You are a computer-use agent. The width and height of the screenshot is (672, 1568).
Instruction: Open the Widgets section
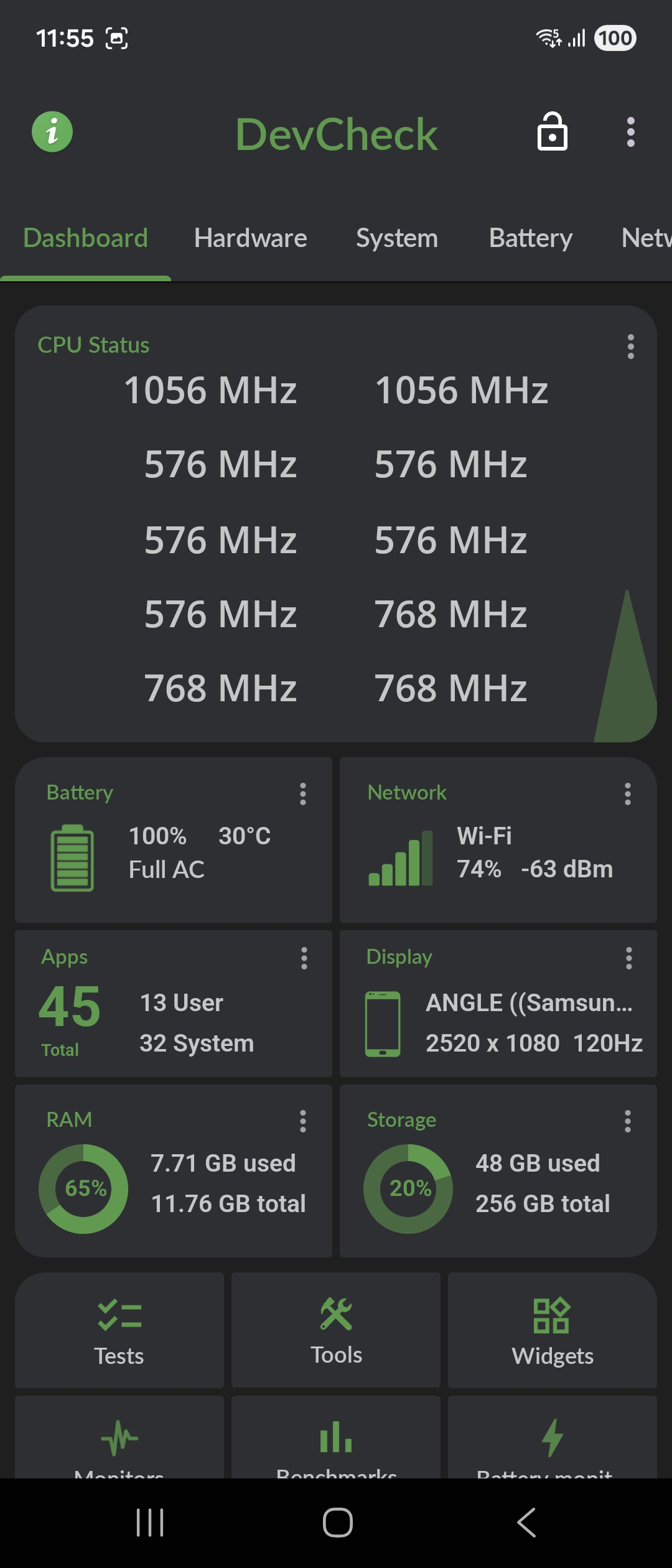coord(553,1330)
